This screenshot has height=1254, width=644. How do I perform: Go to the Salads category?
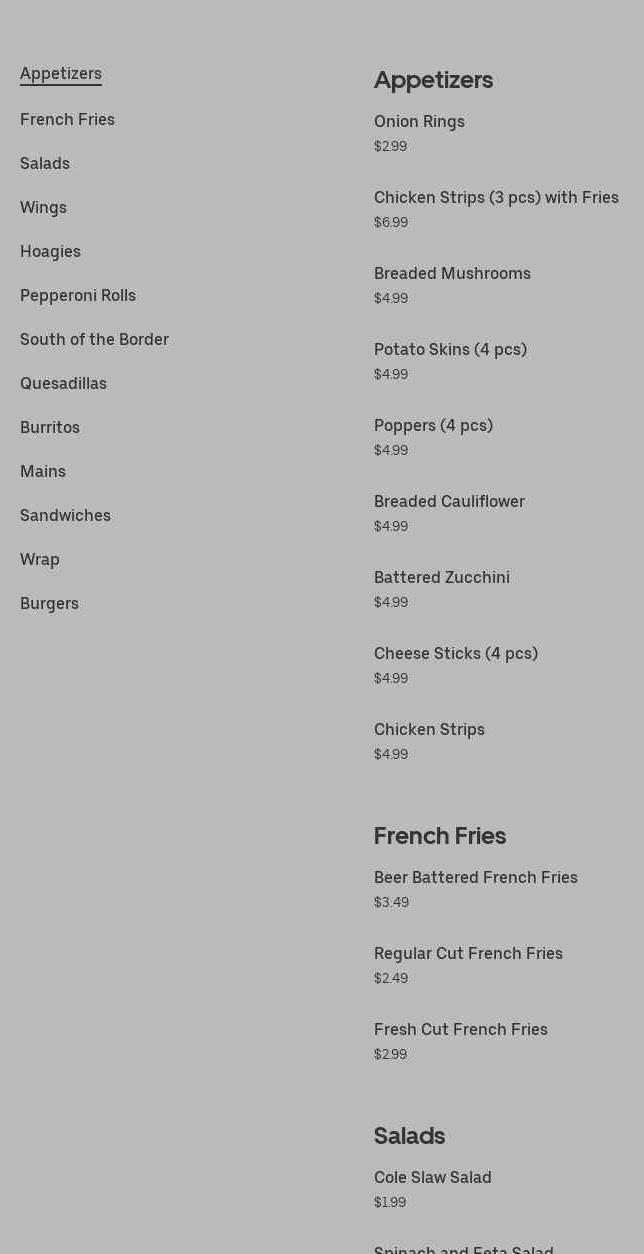pyautogui.click(x=45, y=164)
